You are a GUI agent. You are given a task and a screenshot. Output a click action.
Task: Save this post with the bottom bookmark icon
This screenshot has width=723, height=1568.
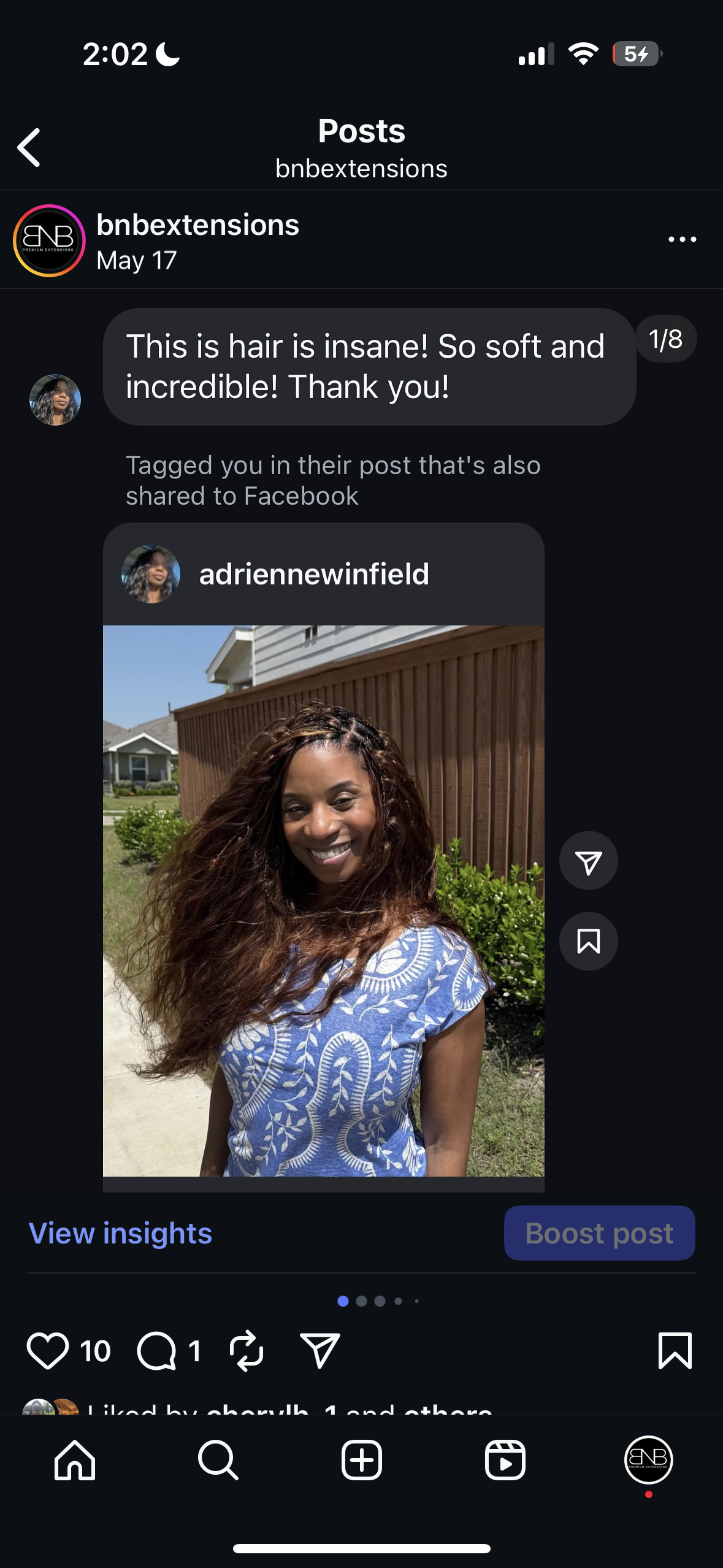[x=675, y=1351]
